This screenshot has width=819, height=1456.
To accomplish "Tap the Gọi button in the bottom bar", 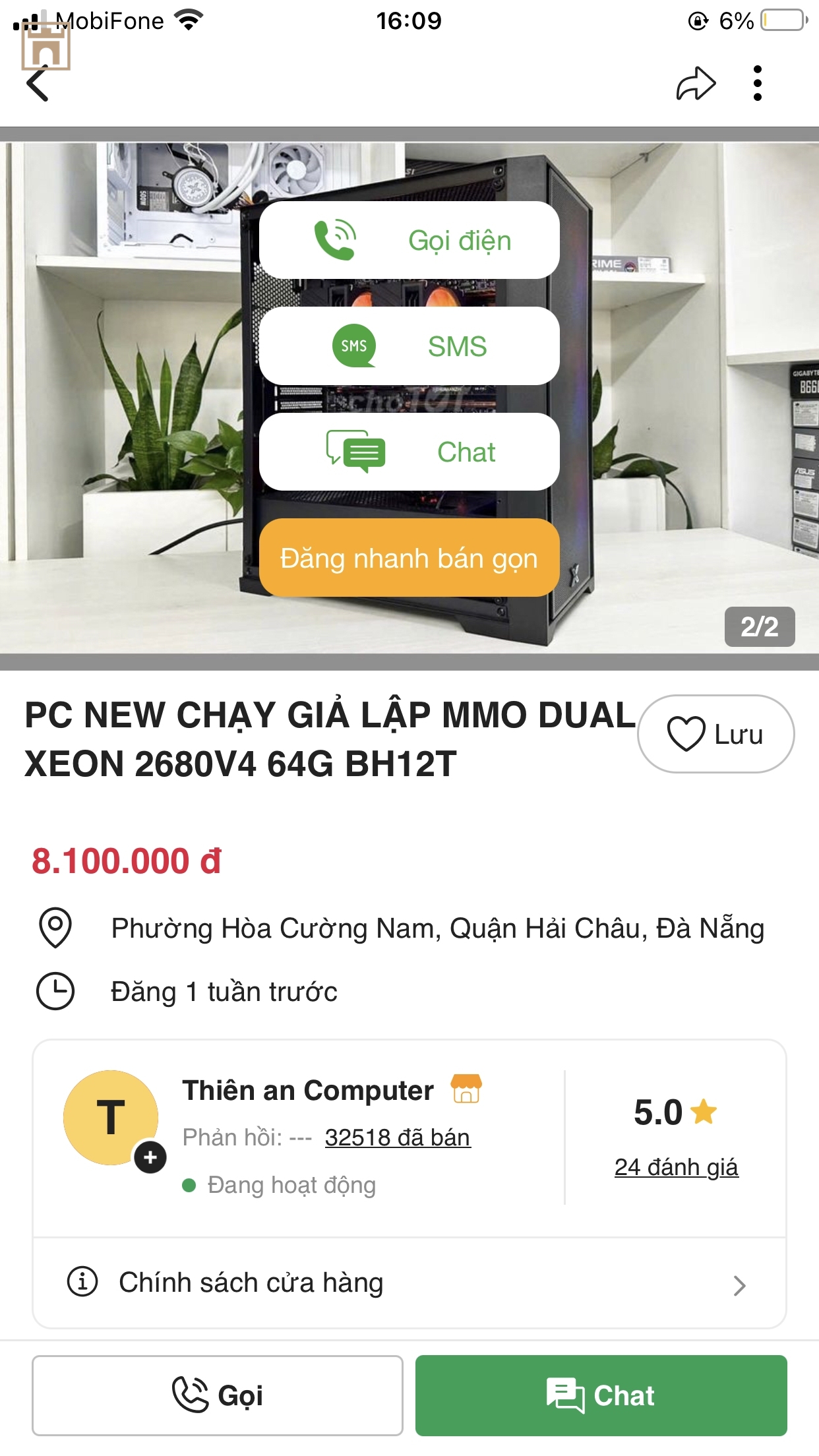I will [218, 1395].
